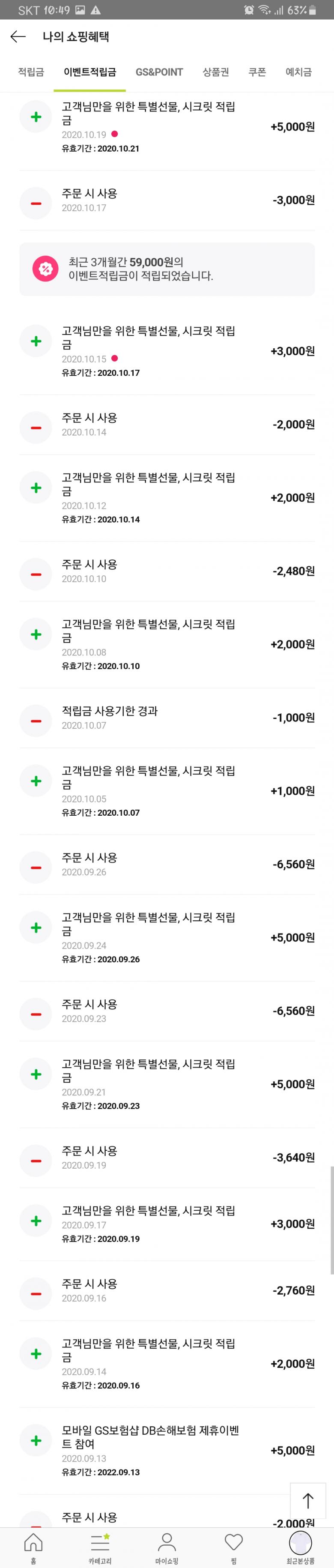
Task: Open the 예치금 tab
Action: coord(299,72)
